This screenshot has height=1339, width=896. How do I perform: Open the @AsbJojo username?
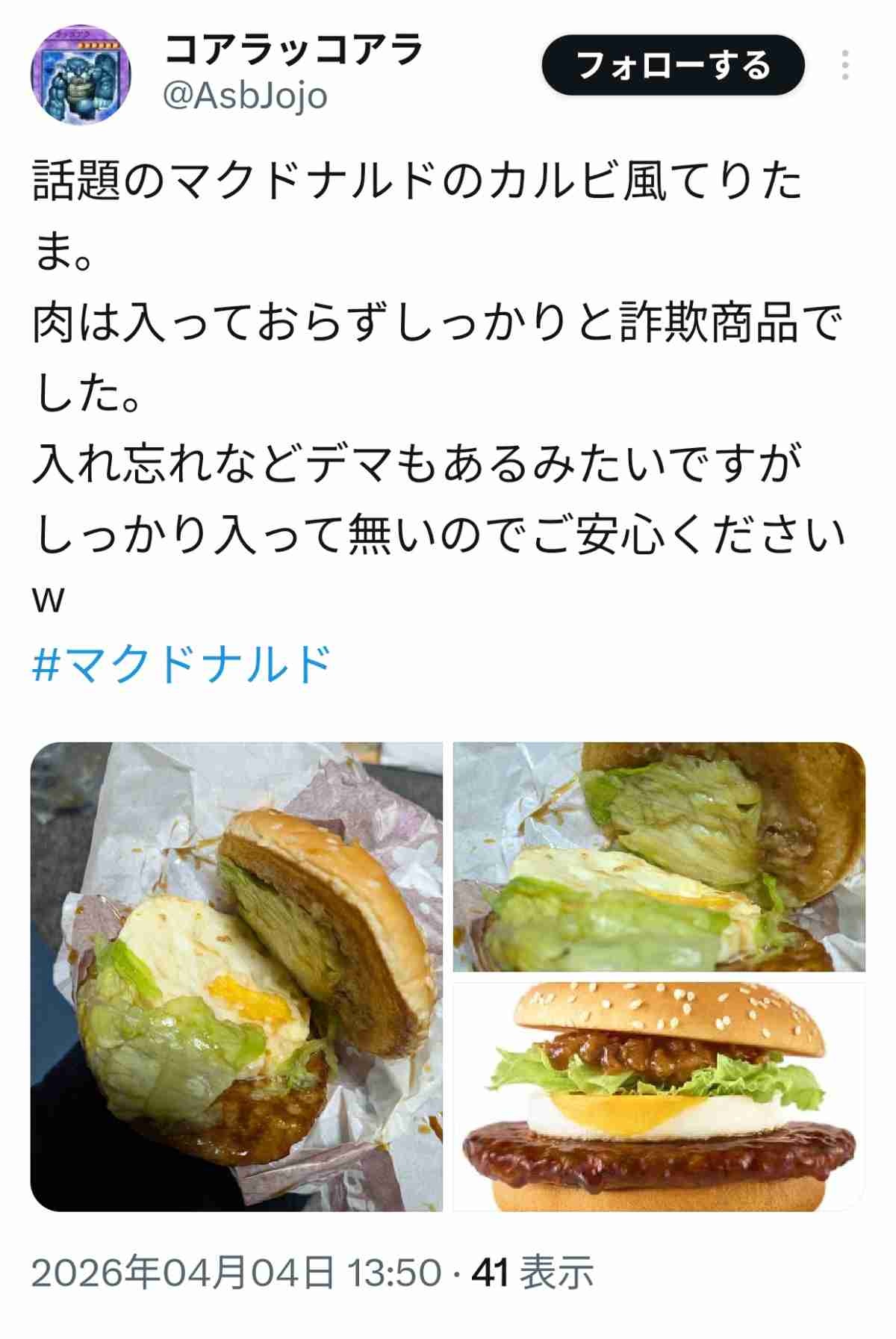click(x=245, y=97)
